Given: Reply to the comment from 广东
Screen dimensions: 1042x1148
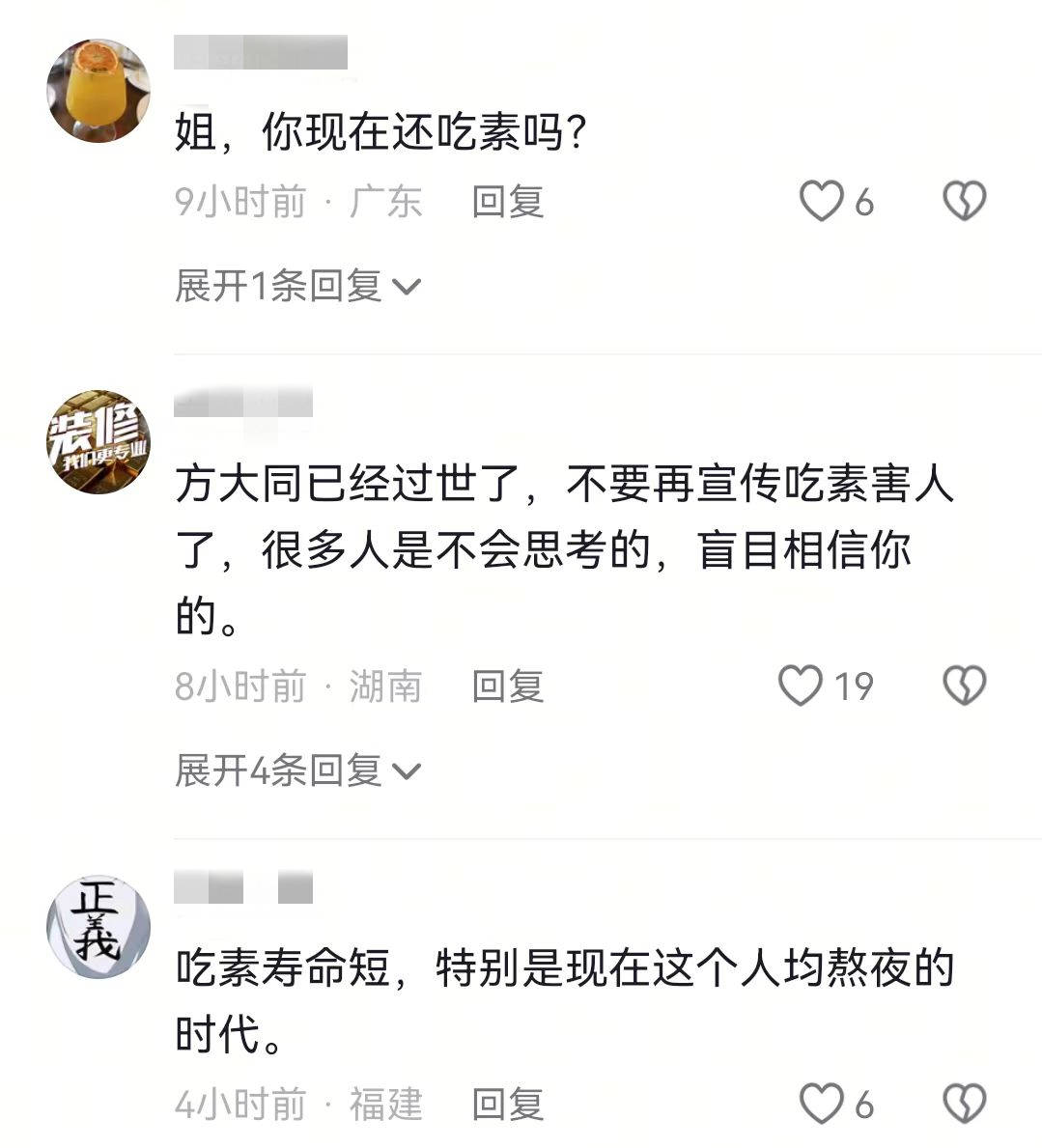Looking at the screenshot, I should (x=508, y=202).
